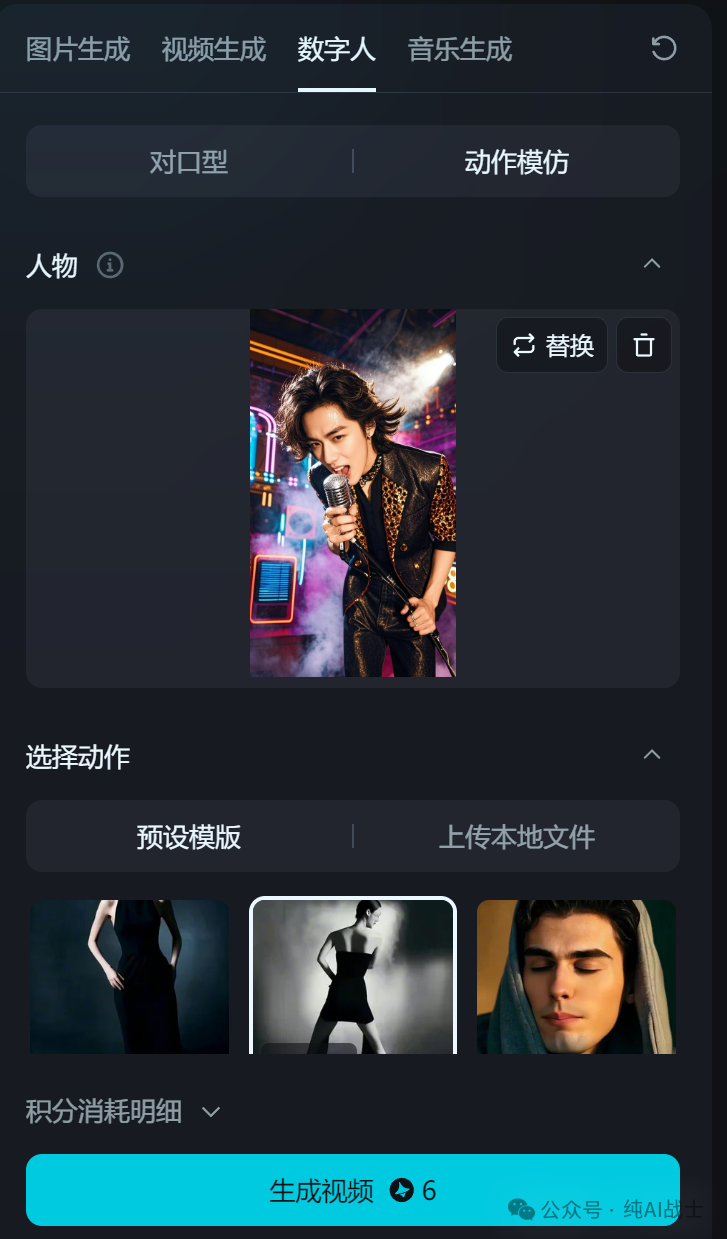Select the sleeping hooded man template
The width and height of the screenshot is (727, 1239).
(x=576, y=976)
